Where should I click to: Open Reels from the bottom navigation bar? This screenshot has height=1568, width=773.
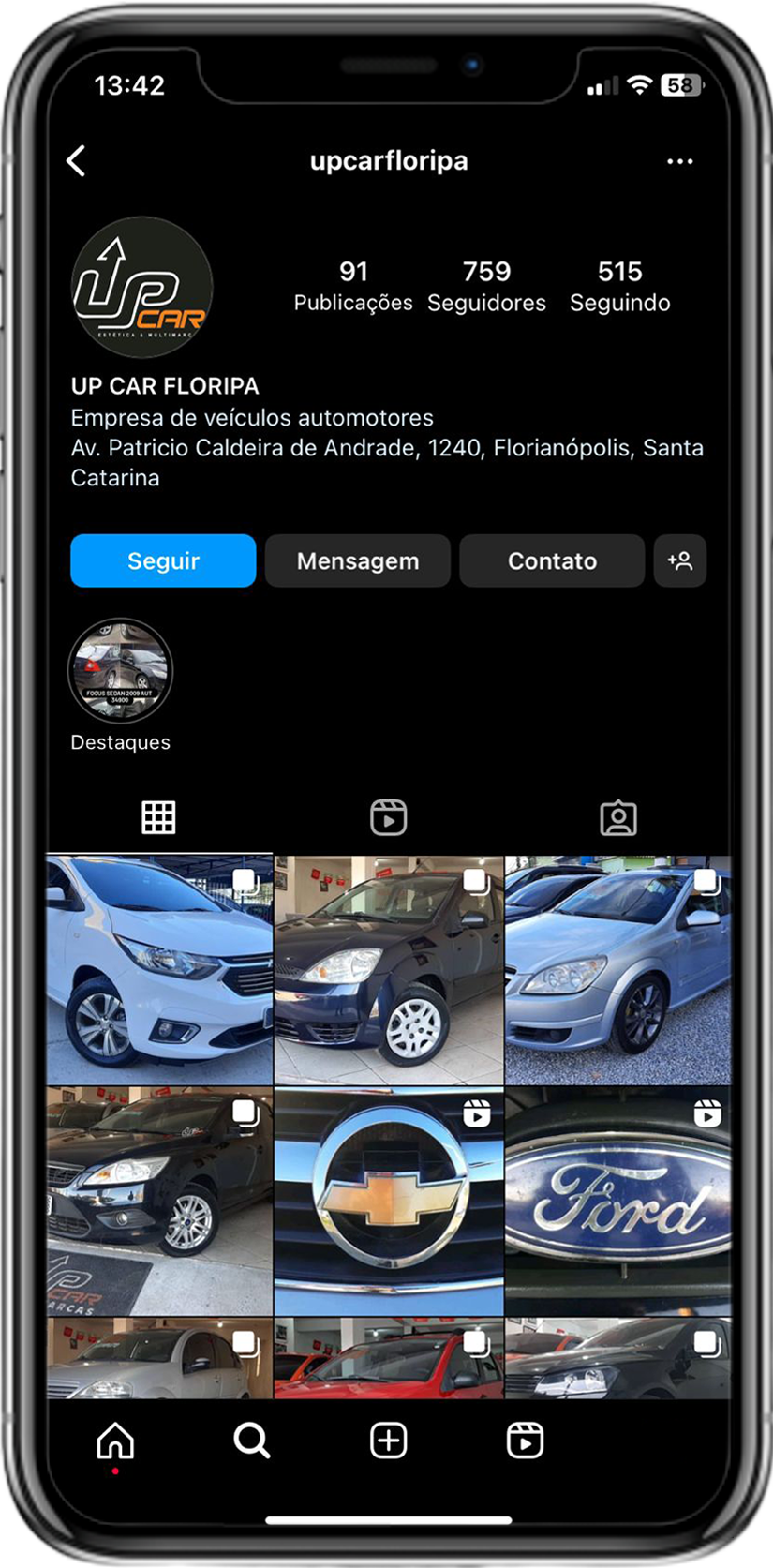tap(525, 1441)
